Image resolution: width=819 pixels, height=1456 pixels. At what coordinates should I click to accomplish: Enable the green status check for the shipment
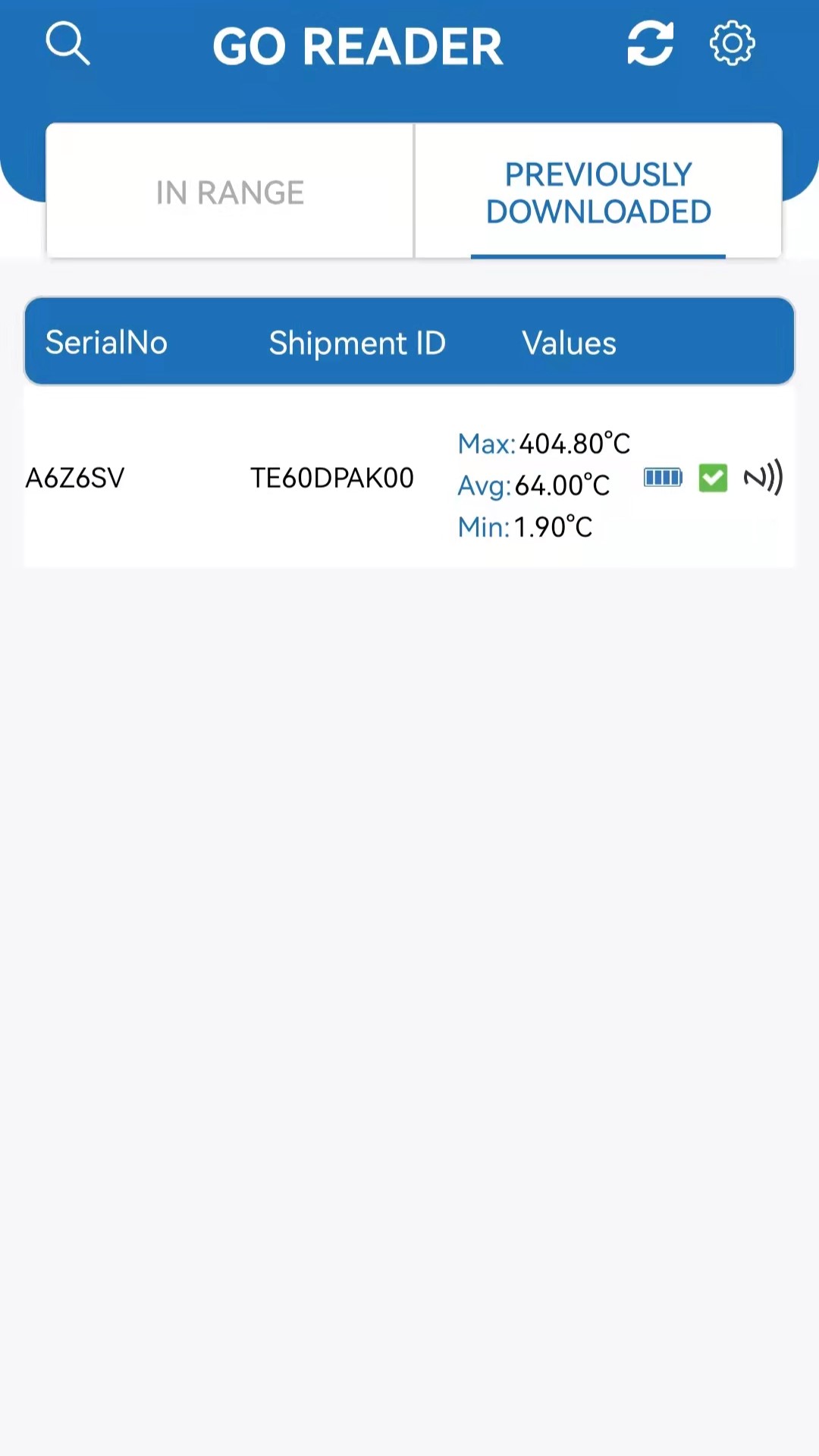(712, 477)
